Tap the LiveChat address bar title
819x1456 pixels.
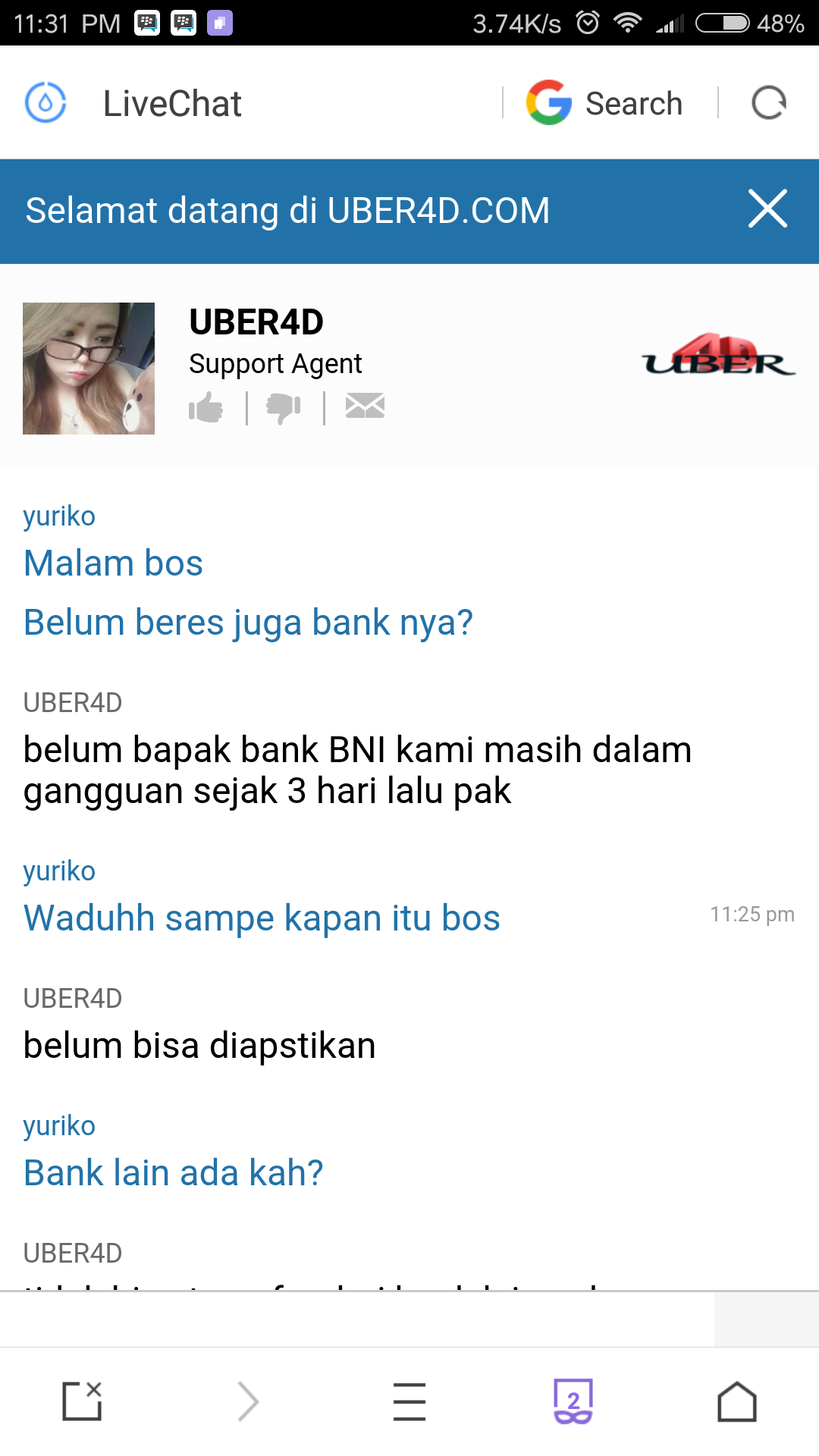173,103
